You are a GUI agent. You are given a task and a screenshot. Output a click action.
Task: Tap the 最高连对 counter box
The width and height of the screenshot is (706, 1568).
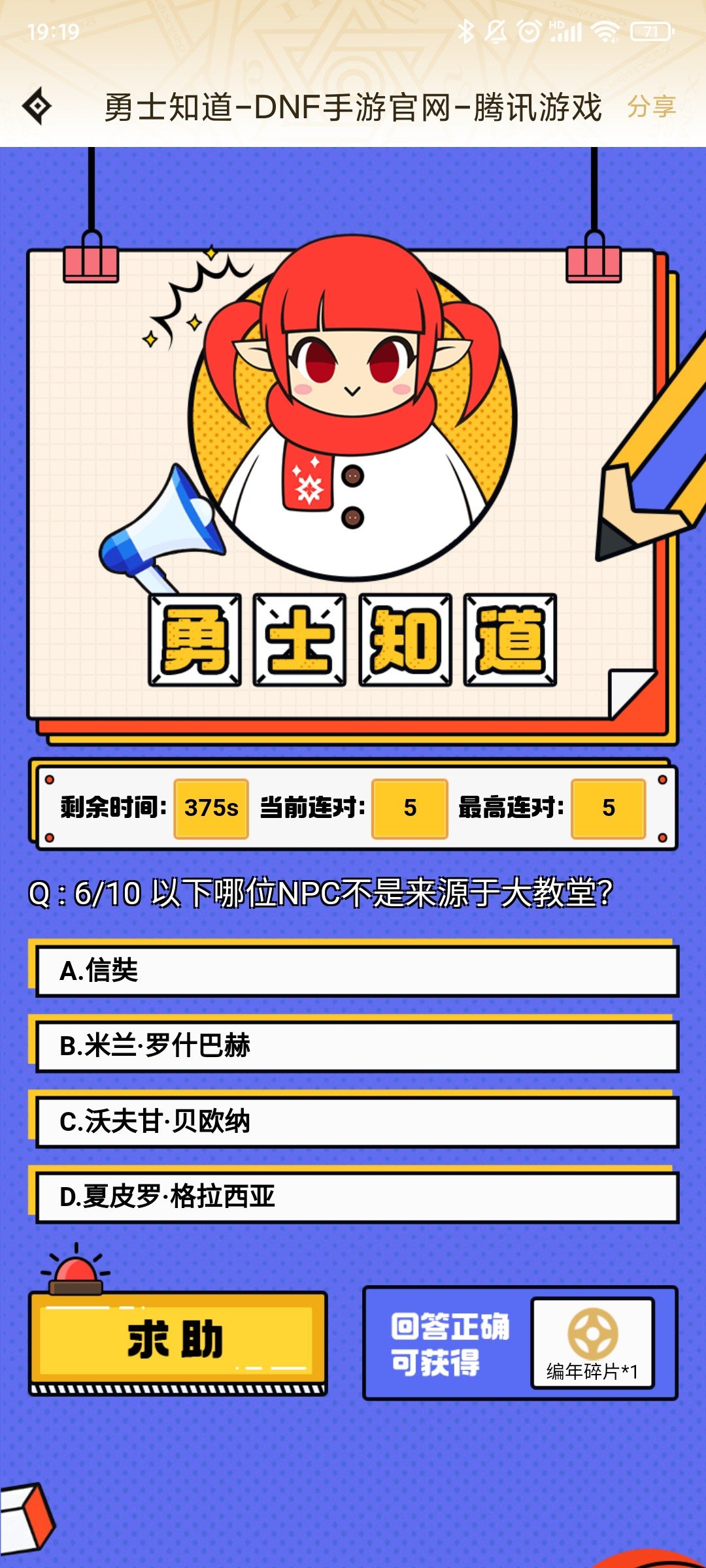(606, 809)
